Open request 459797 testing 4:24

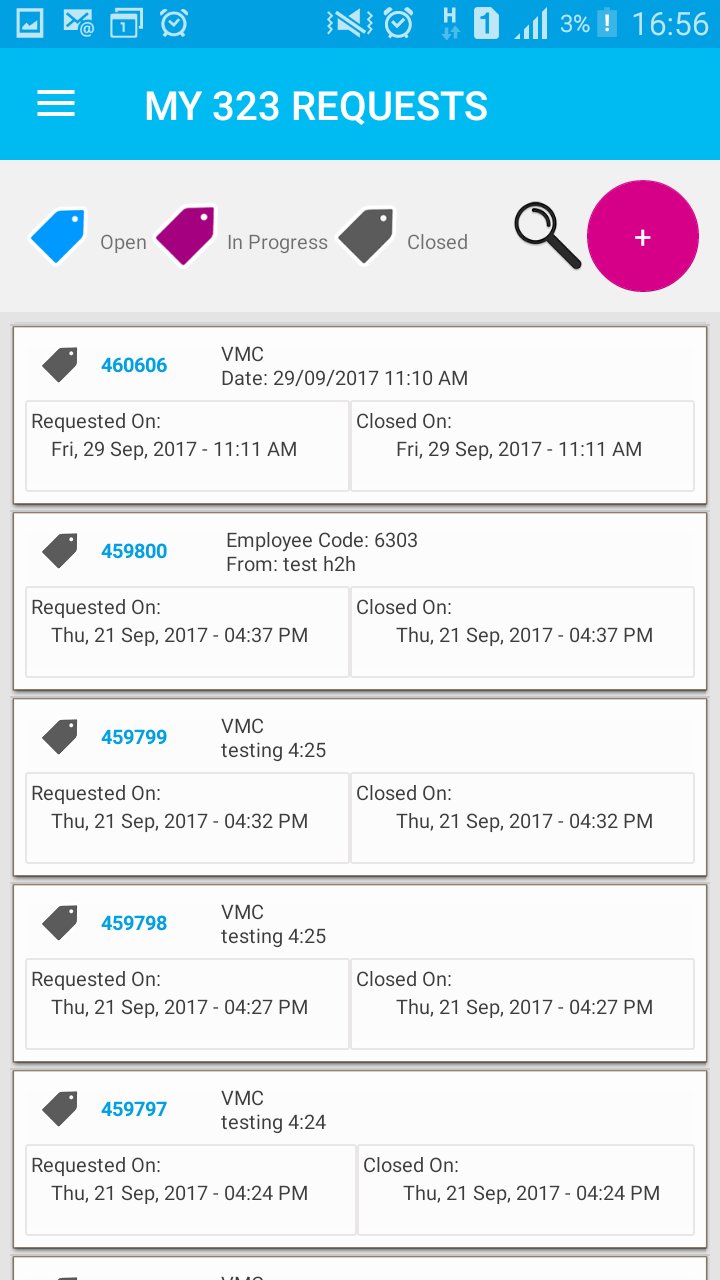[134, 1109]
